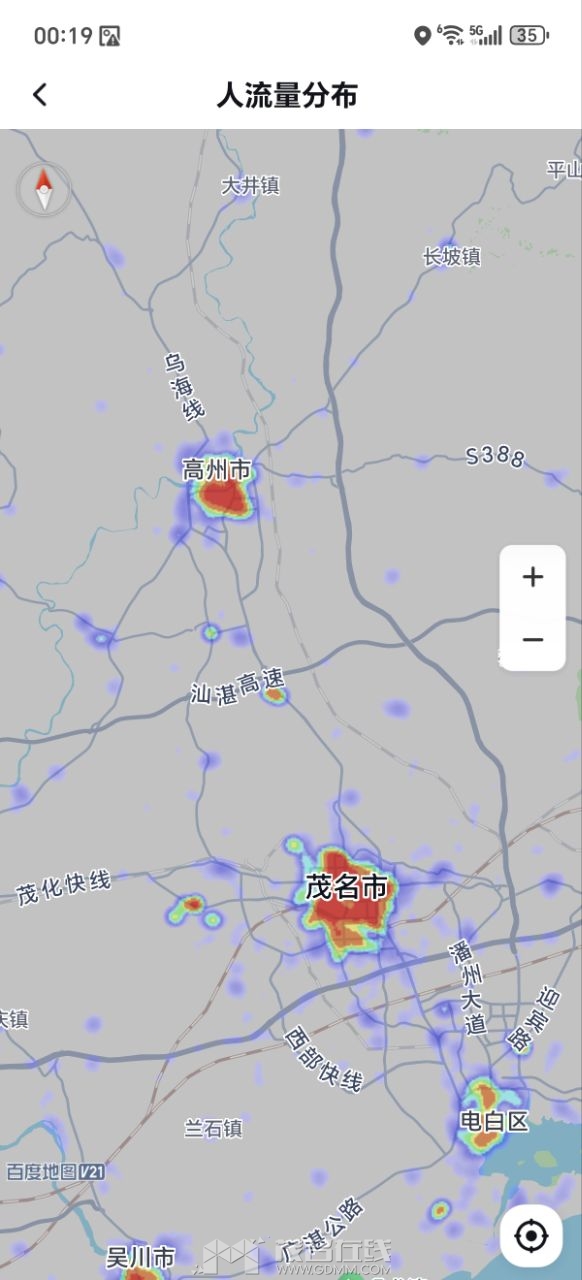Go back from 人流量分布 screen
This screenshot has height=1280, width=582.
(40, 95)
